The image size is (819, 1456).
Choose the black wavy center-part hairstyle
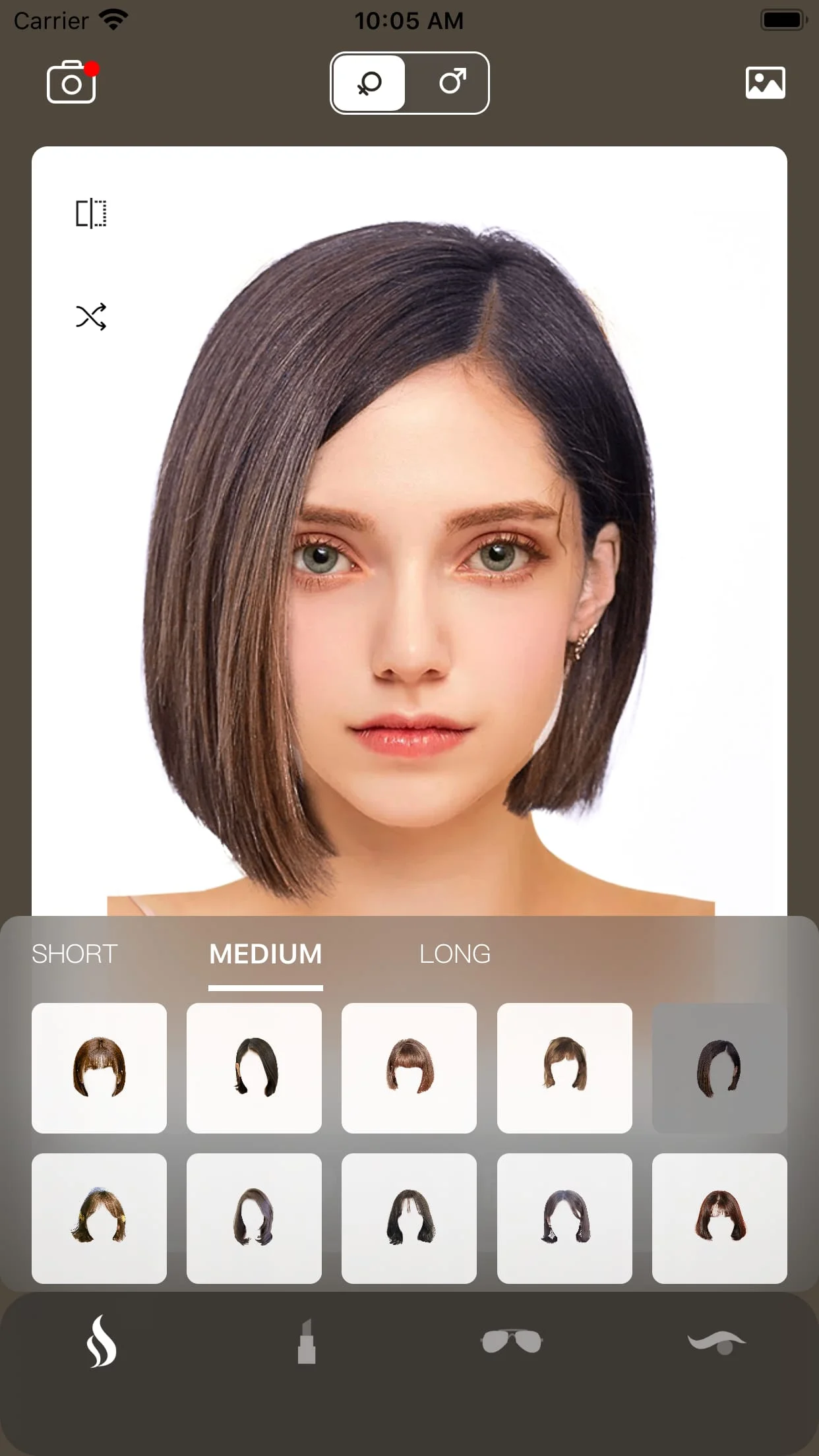(x=409, y=1218)
